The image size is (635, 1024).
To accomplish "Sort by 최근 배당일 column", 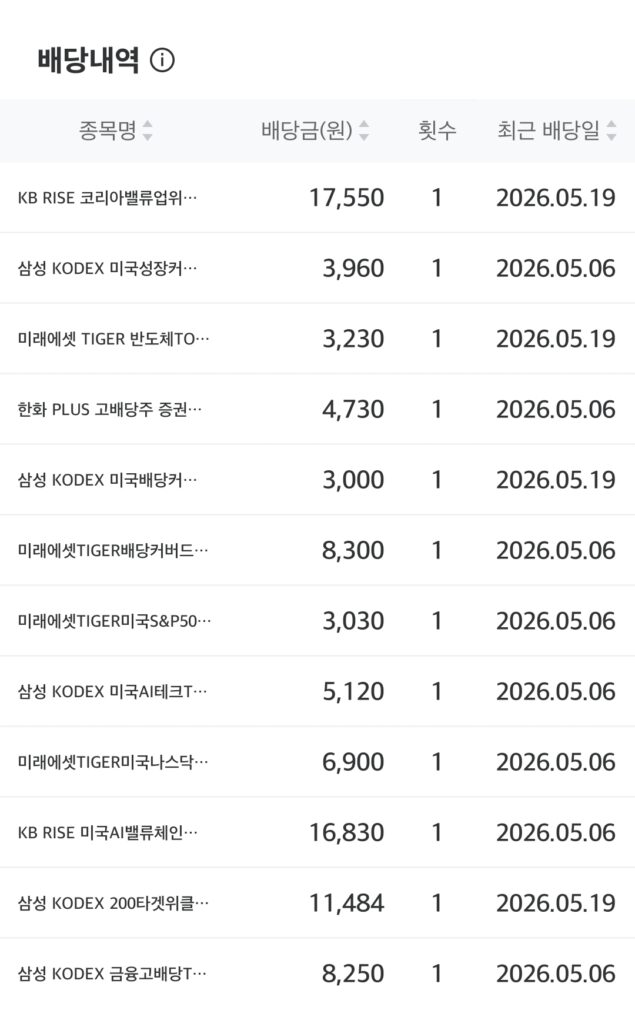I will pos(557,131).
